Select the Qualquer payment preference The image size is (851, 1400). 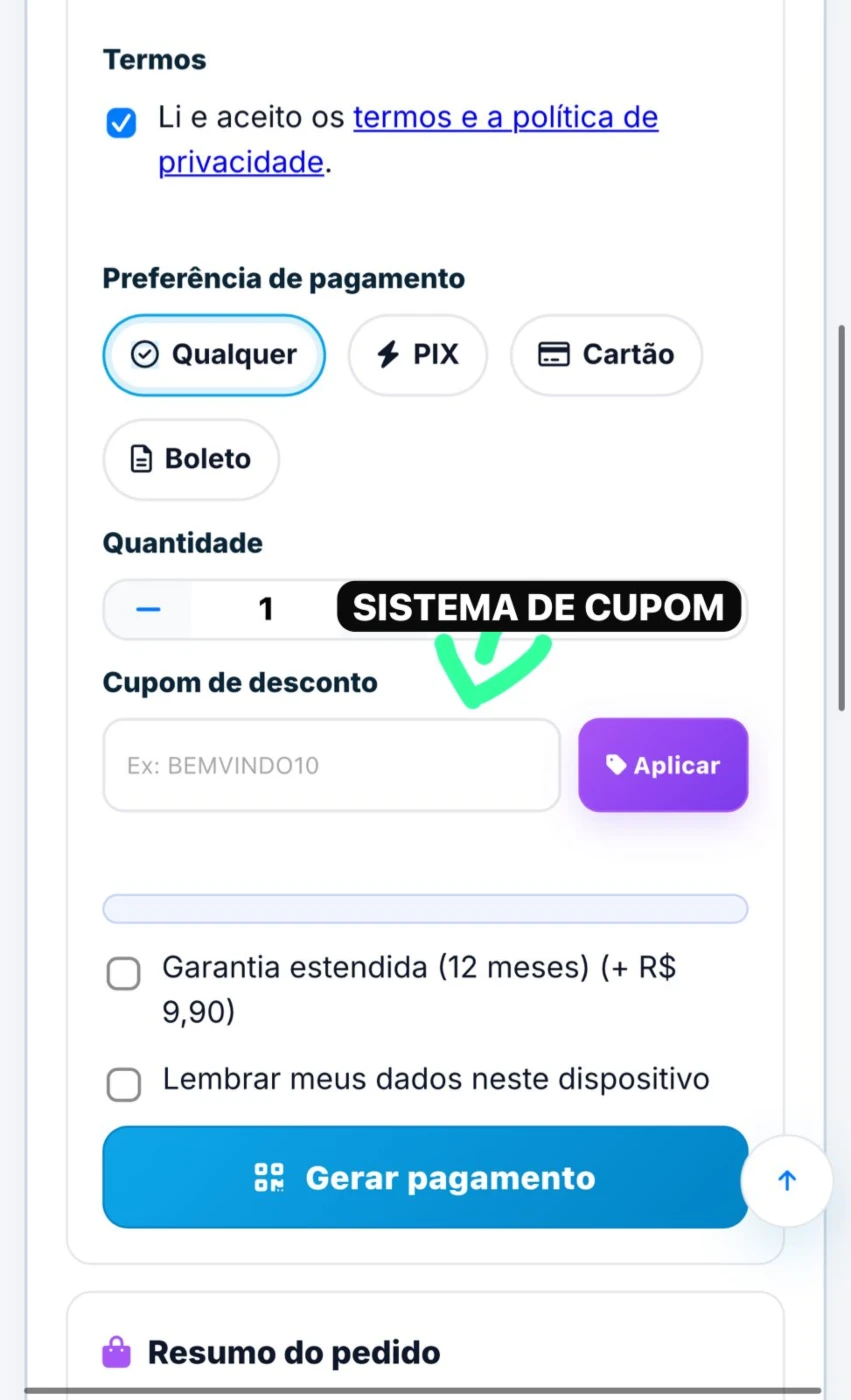214,355
